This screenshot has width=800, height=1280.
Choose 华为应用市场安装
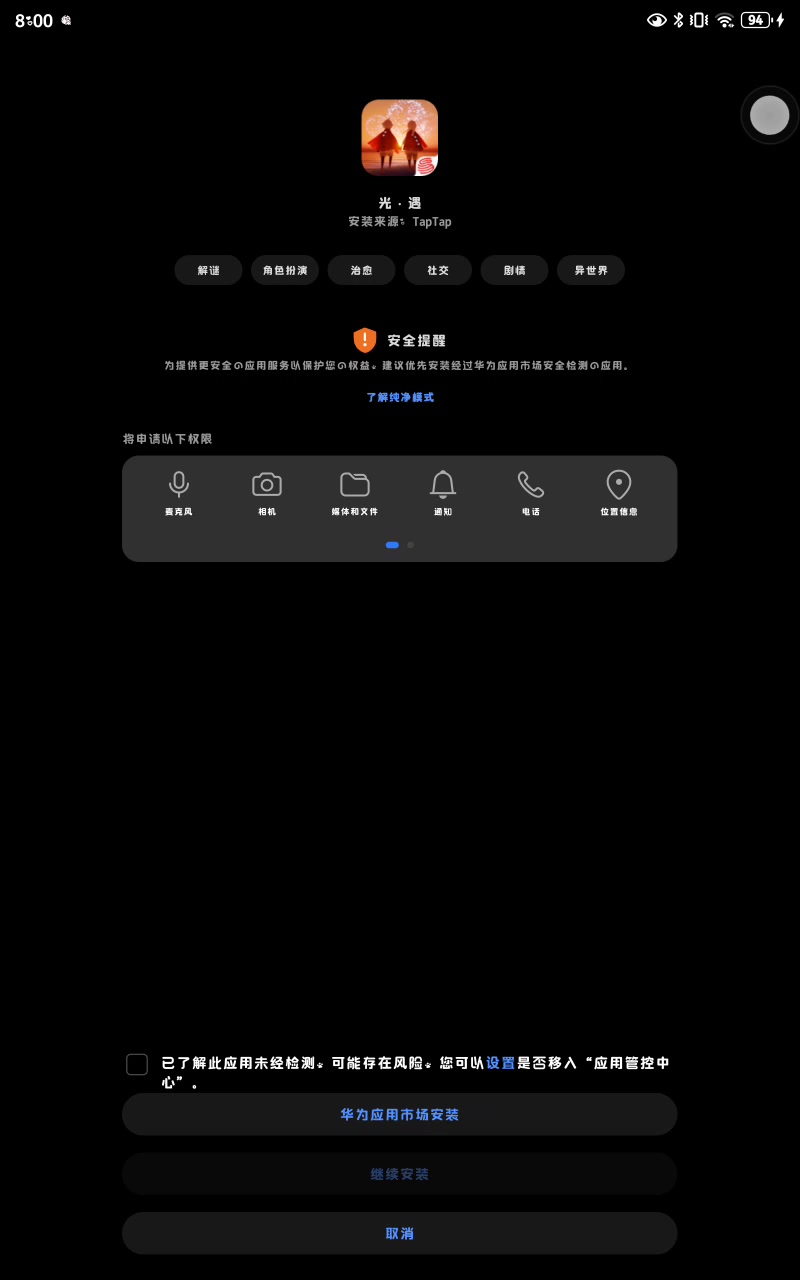coord(400,1114)
